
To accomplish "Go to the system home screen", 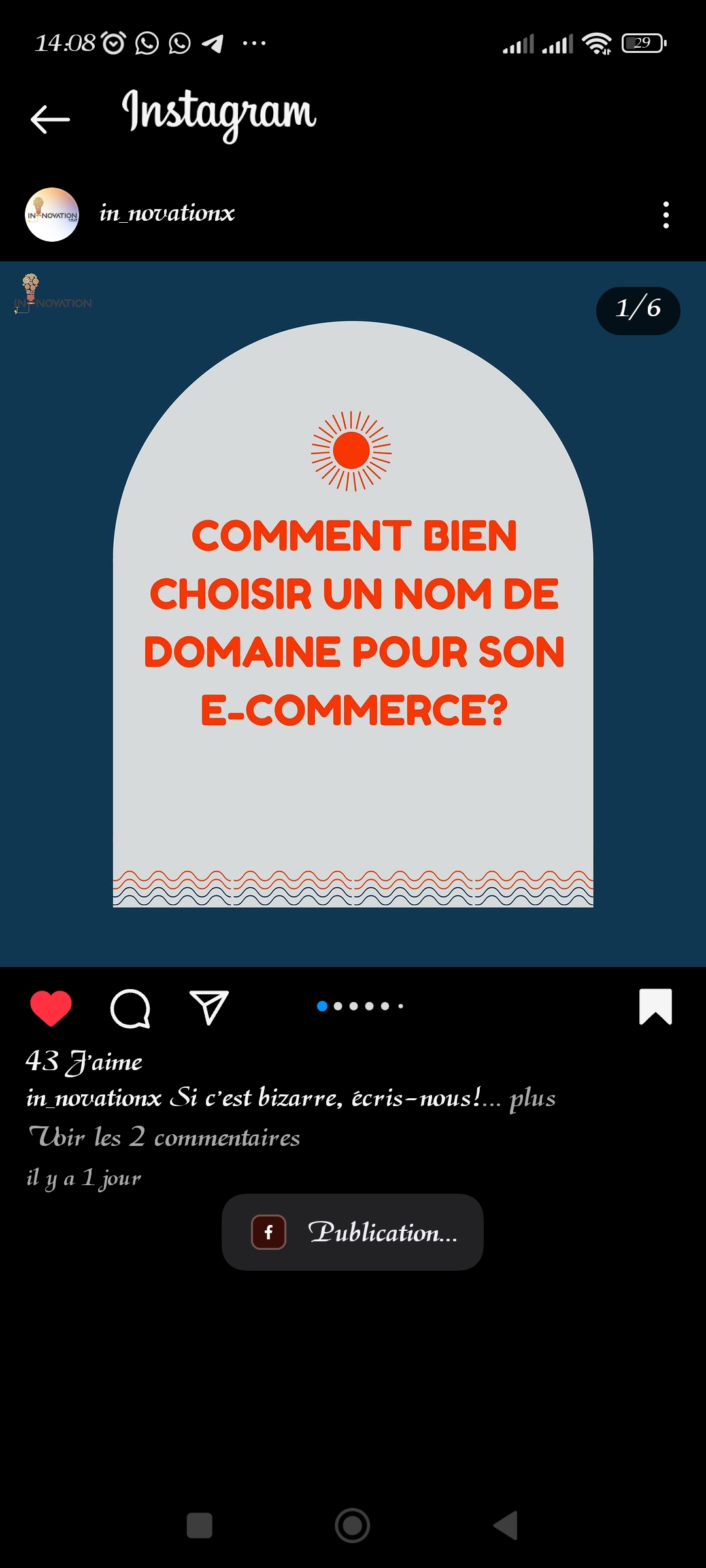I will pyautogui.click(x=352, y=1526).
